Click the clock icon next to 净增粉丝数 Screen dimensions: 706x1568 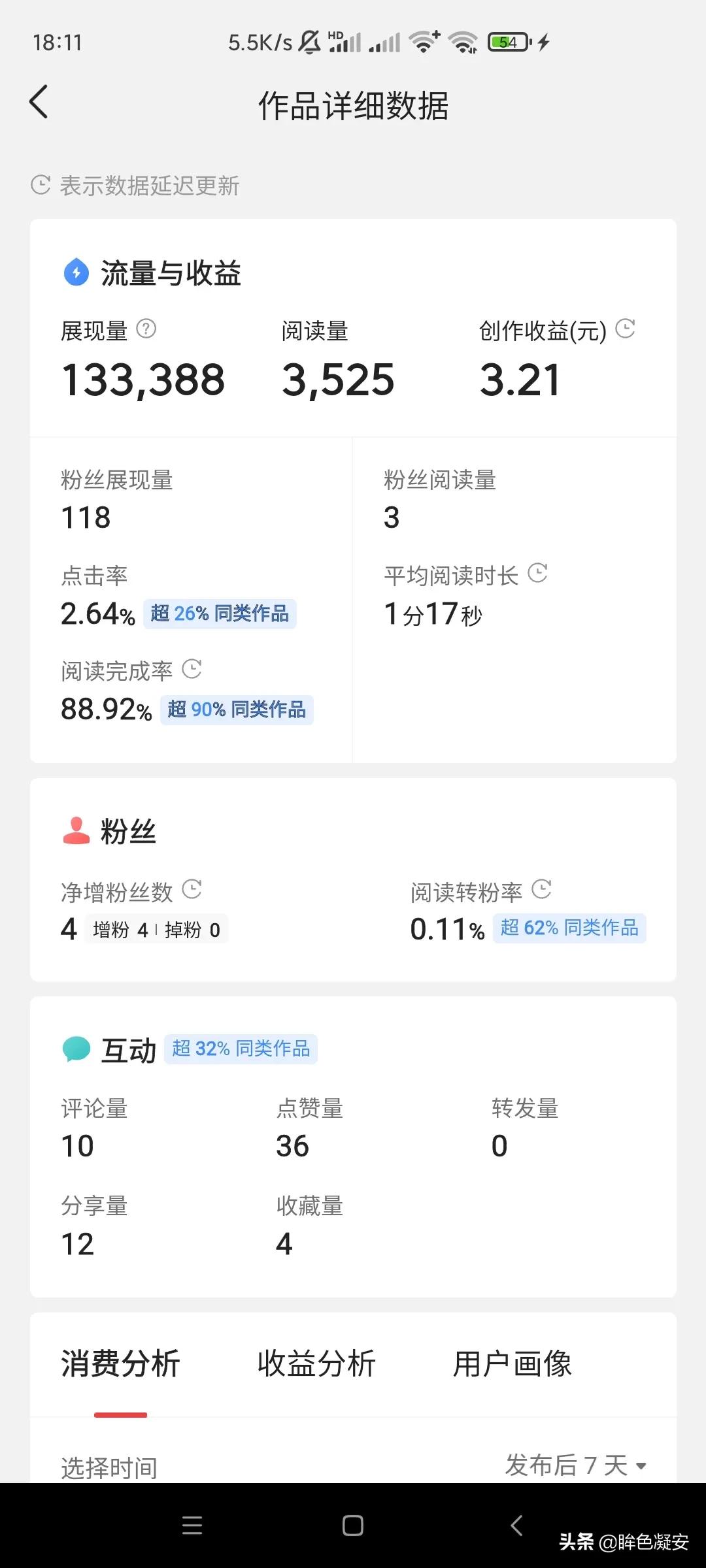tap(191, 889)
